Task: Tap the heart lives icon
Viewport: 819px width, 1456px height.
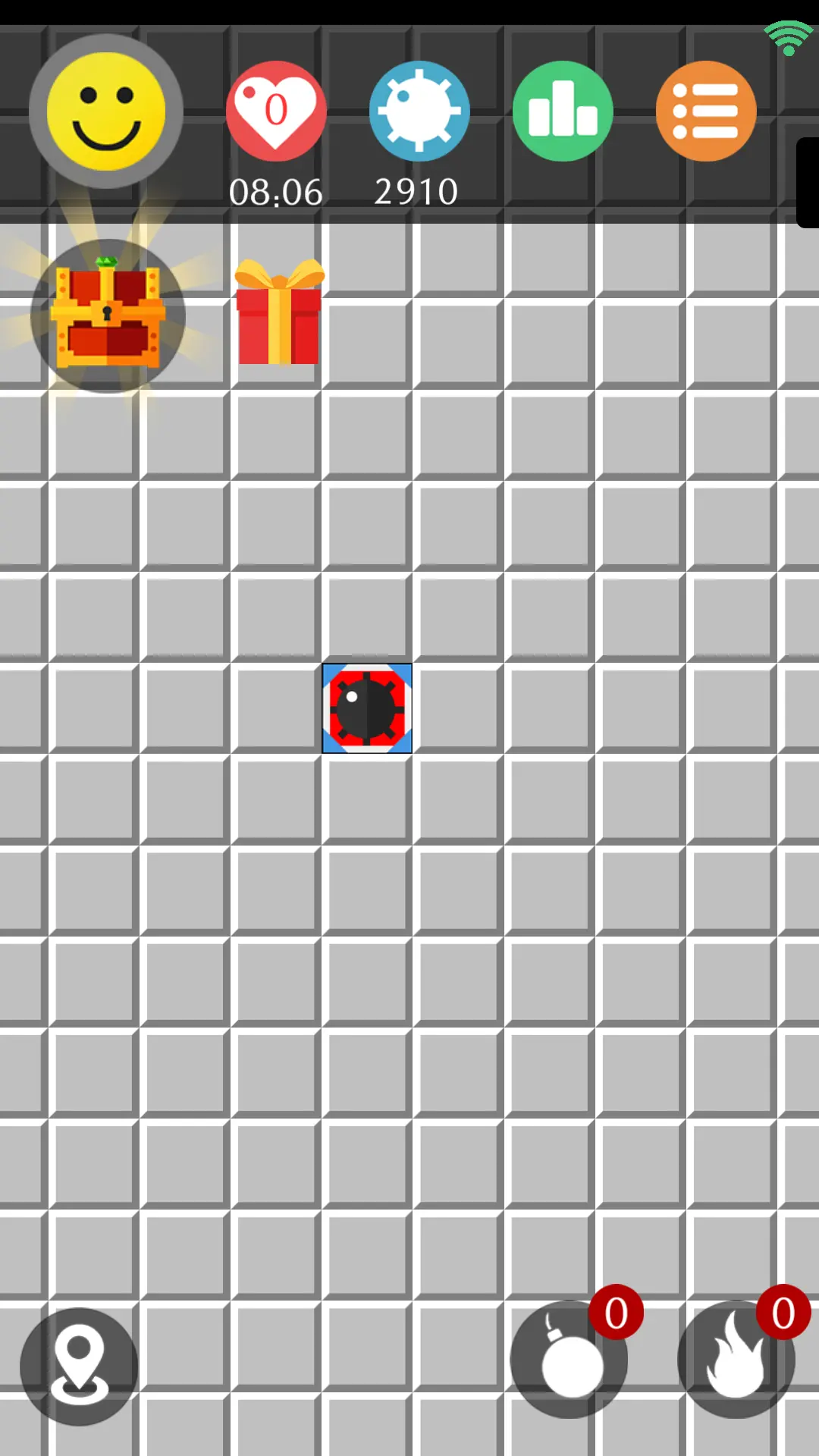Action: 276,111
